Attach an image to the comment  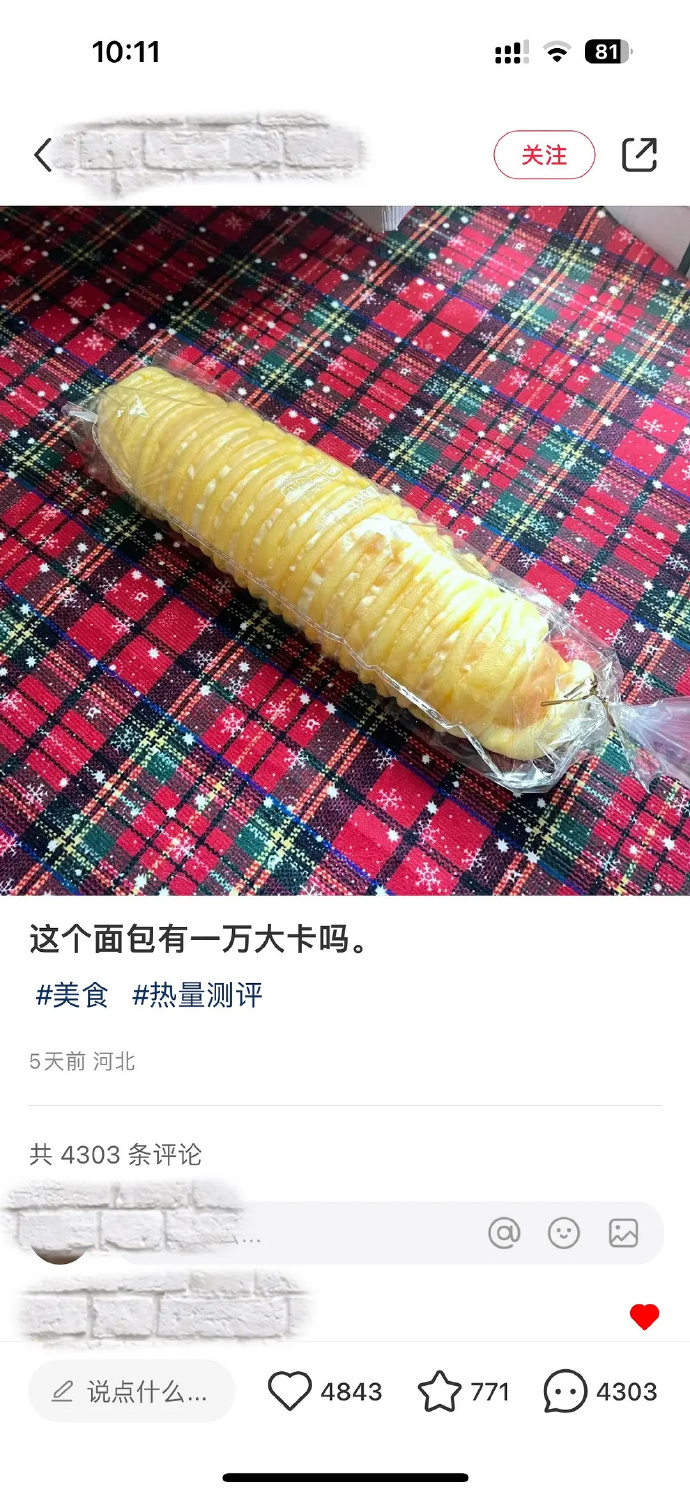[623, 1233]
